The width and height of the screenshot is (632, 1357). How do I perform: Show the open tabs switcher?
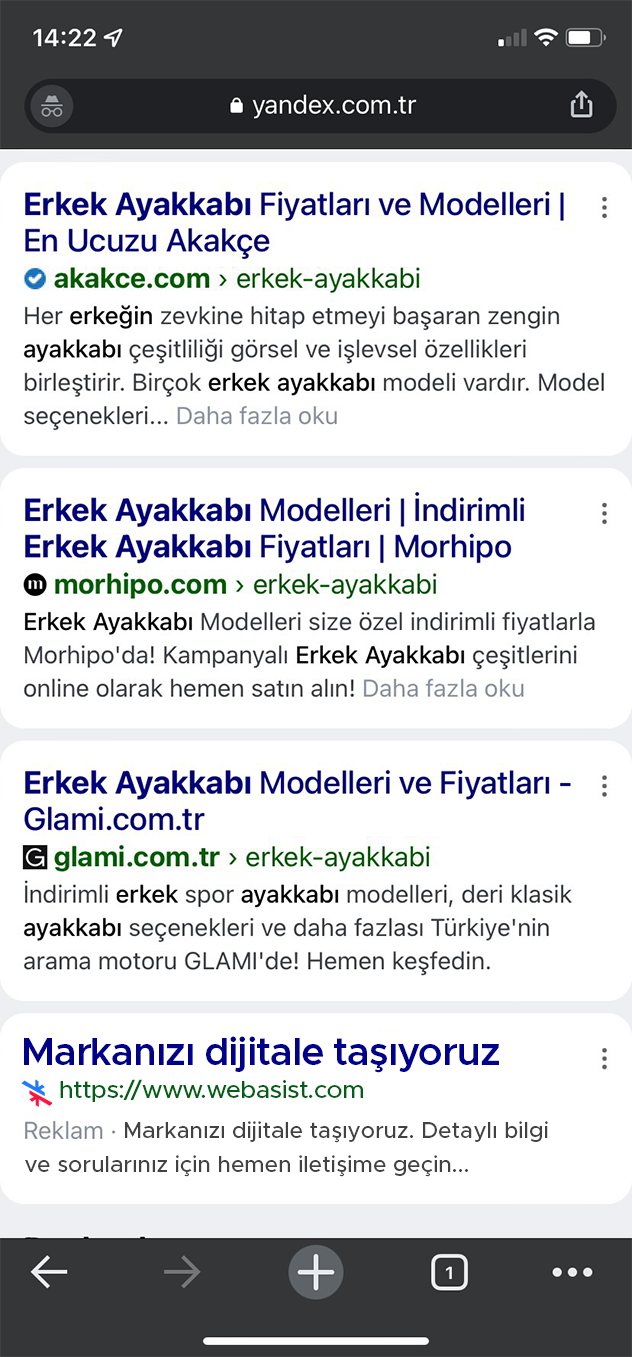pyautogui.click(x=449, y=1272)
